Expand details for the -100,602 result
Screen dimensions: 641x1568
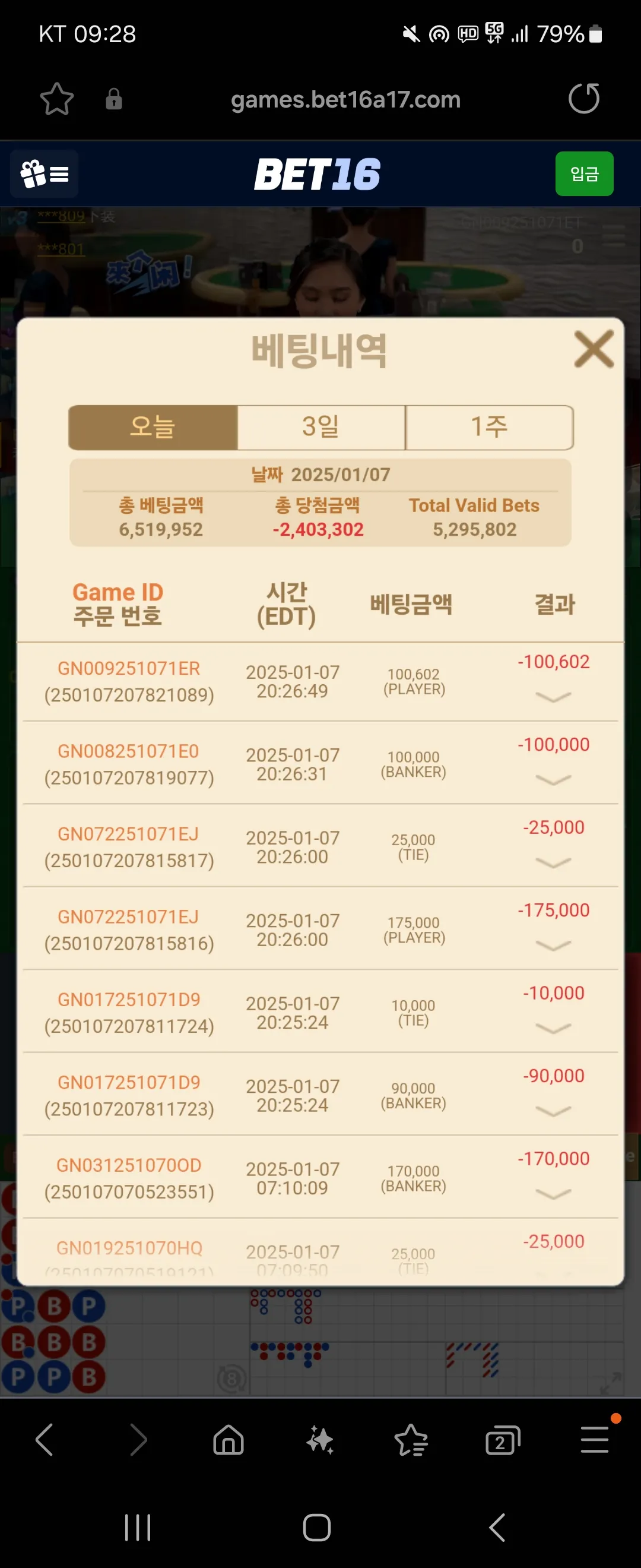click(553, 697)
